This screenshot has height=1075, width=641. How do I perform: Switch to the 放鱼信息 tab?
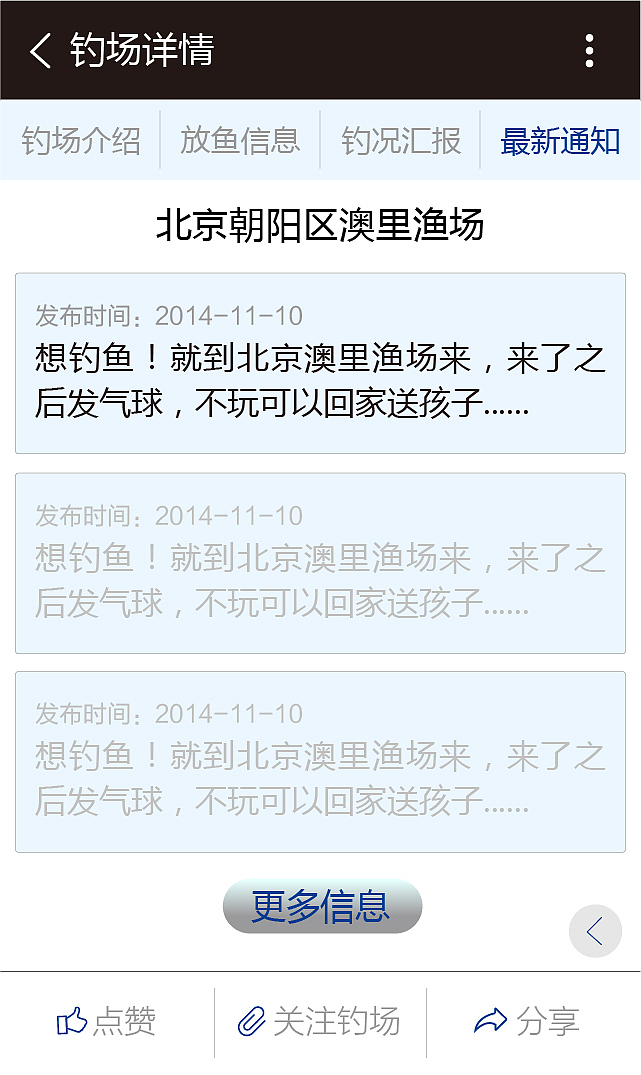[240, 141]
